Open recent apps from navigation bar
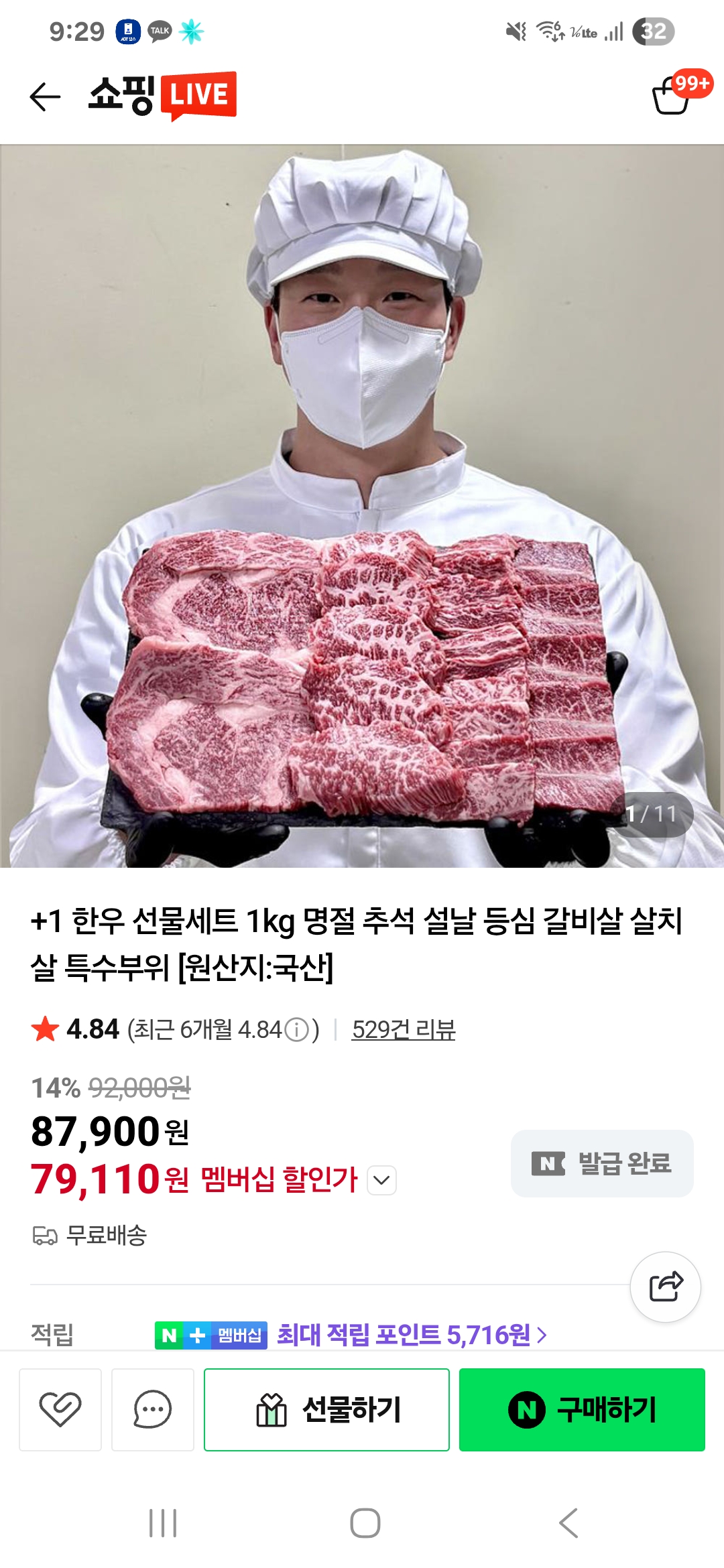This screenshot has height=1568, width=724. click(x=163, y=1523)
